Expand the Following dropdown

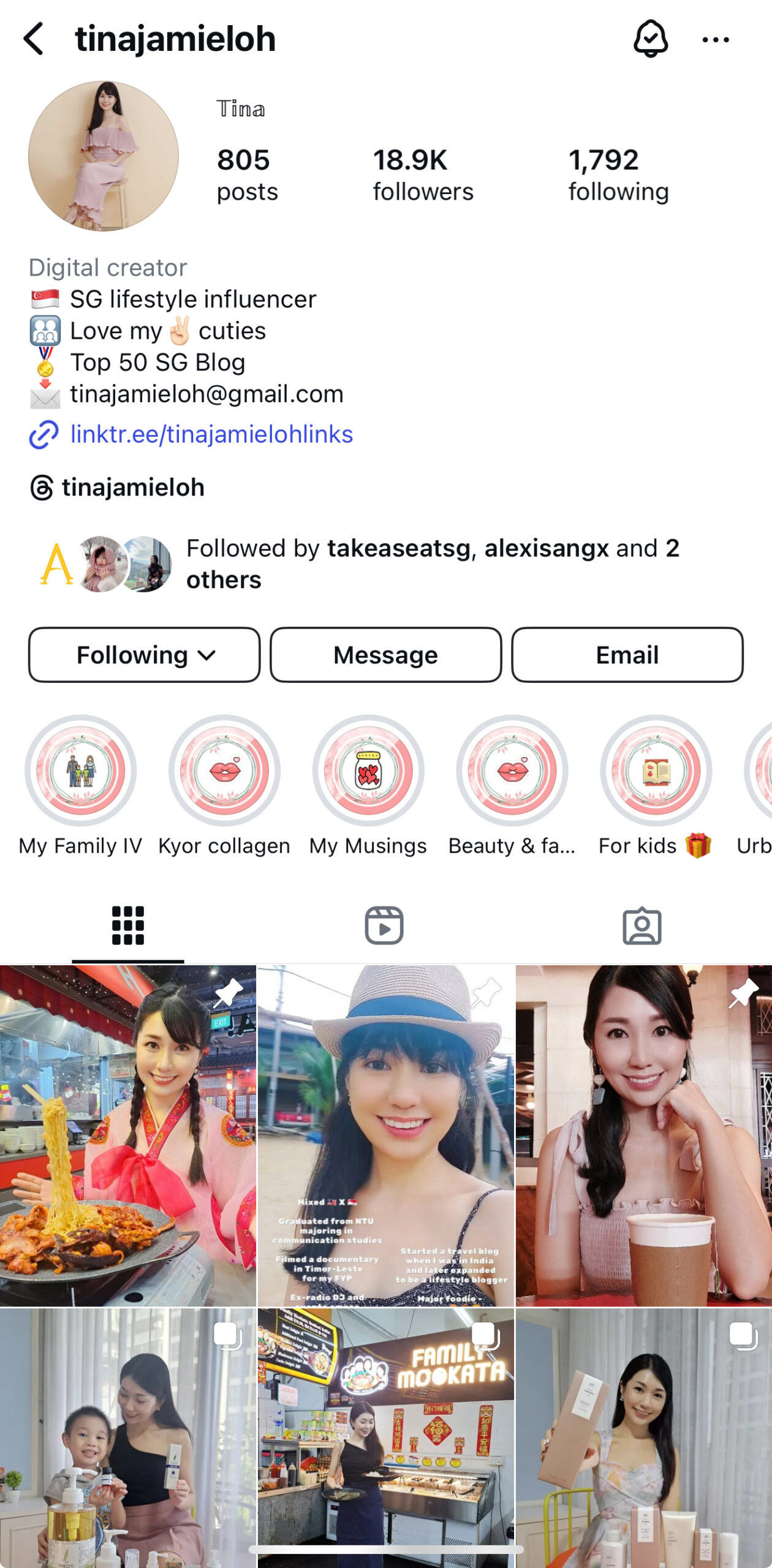click(x=145, y=655)
